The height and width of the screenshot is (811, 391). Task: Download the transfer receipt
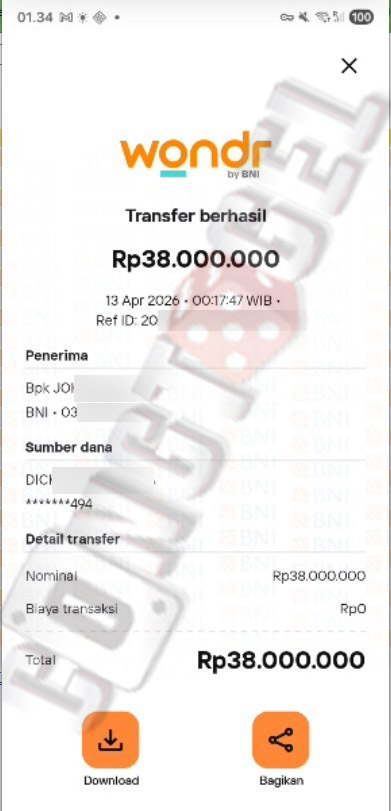[110, 740]
